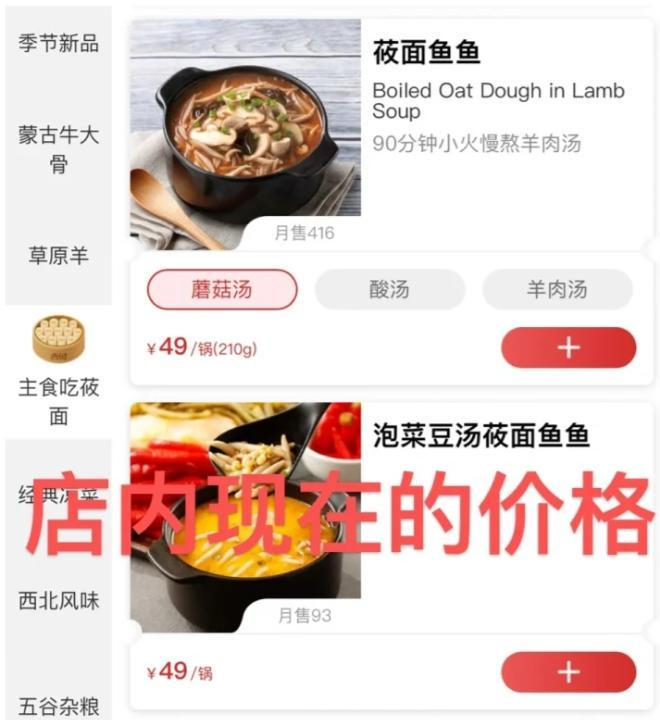
Task: Select the 酸汤 soup option
Action: (x=389, y=290)
